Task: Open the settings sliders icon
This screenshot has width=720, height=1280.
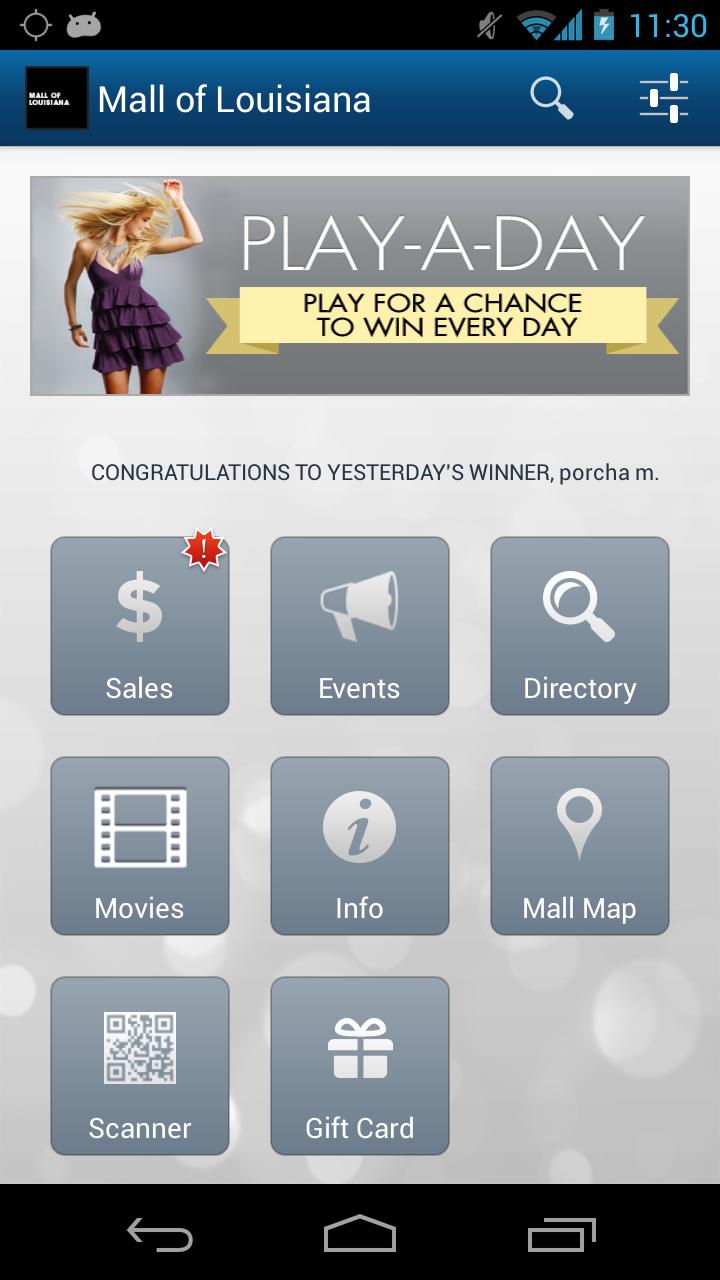Action: tap(663, 98)
